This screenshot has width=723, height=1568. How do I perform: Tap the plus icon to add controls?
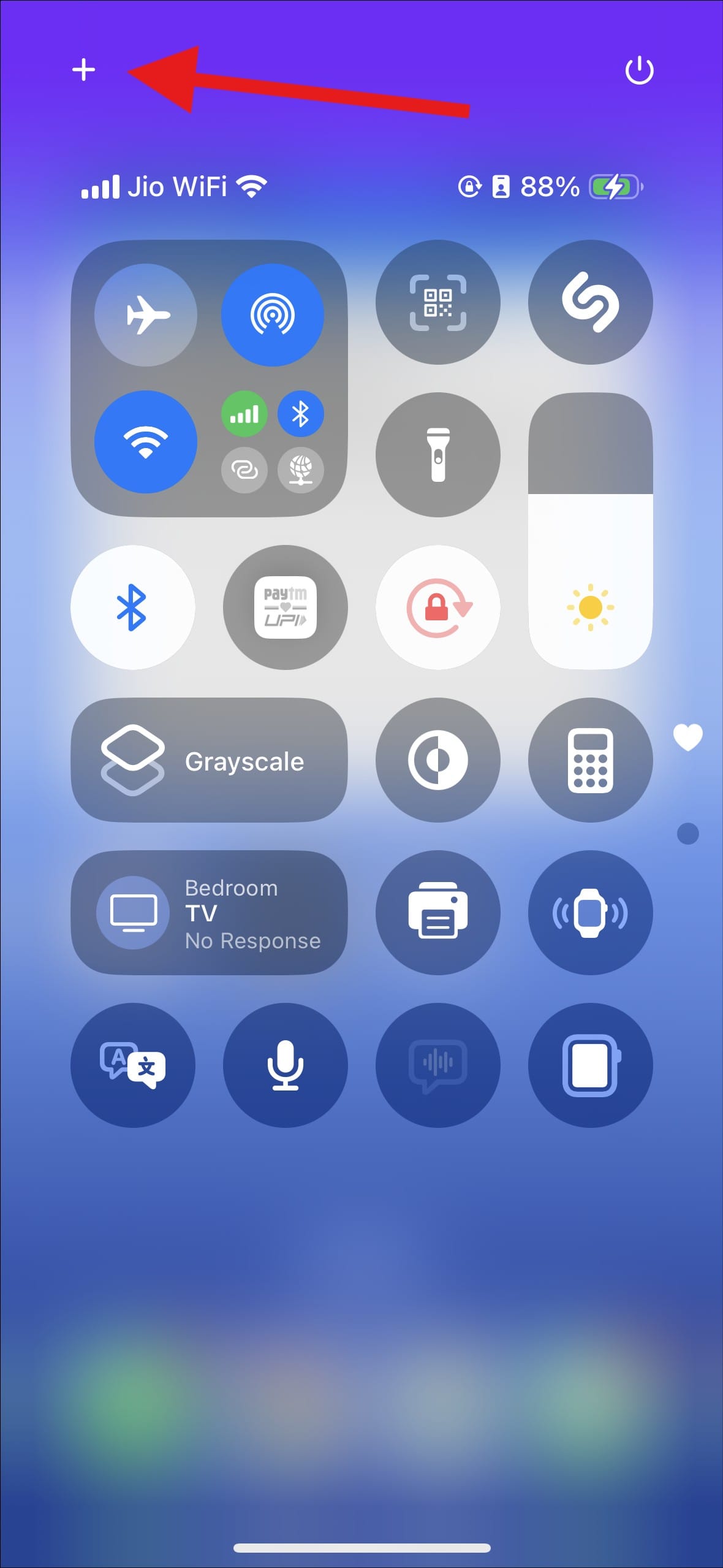tap(83, 70)
